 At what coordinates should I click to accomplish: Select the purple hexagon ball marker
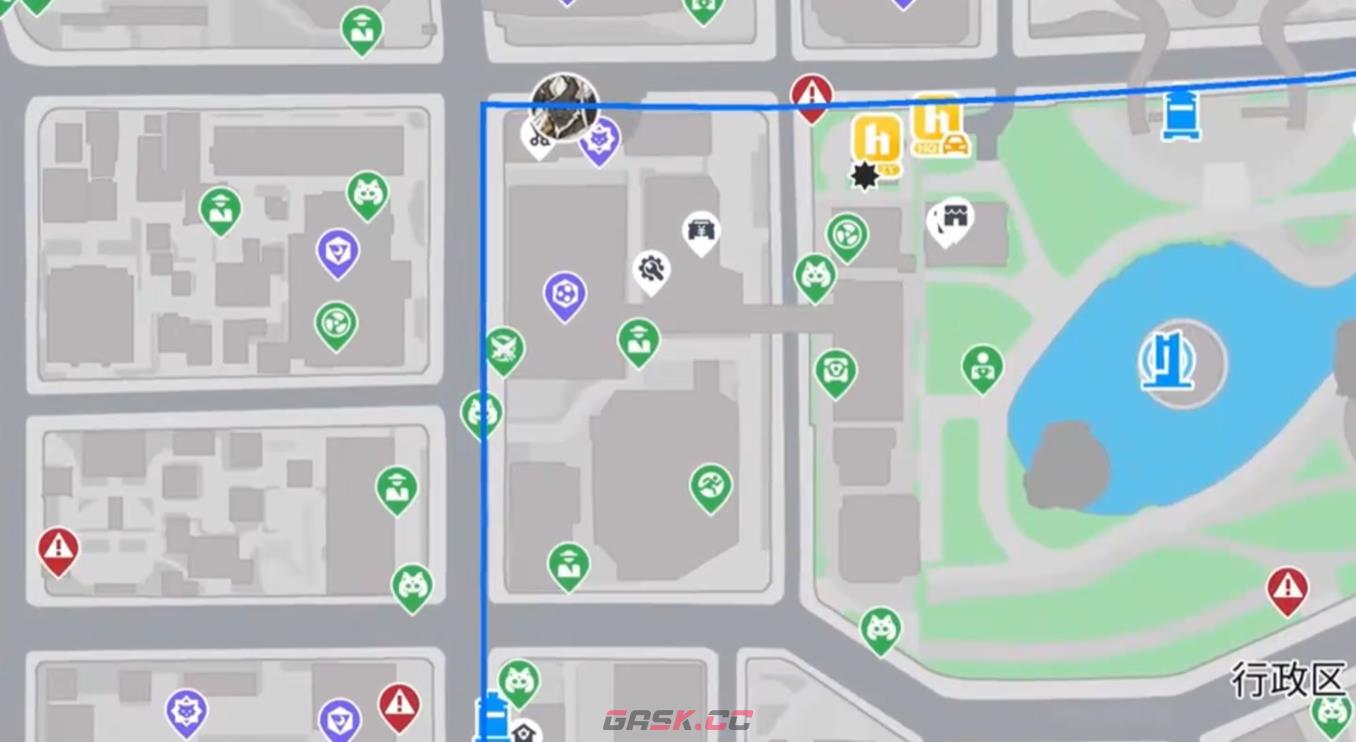click(x=565, y=295)
